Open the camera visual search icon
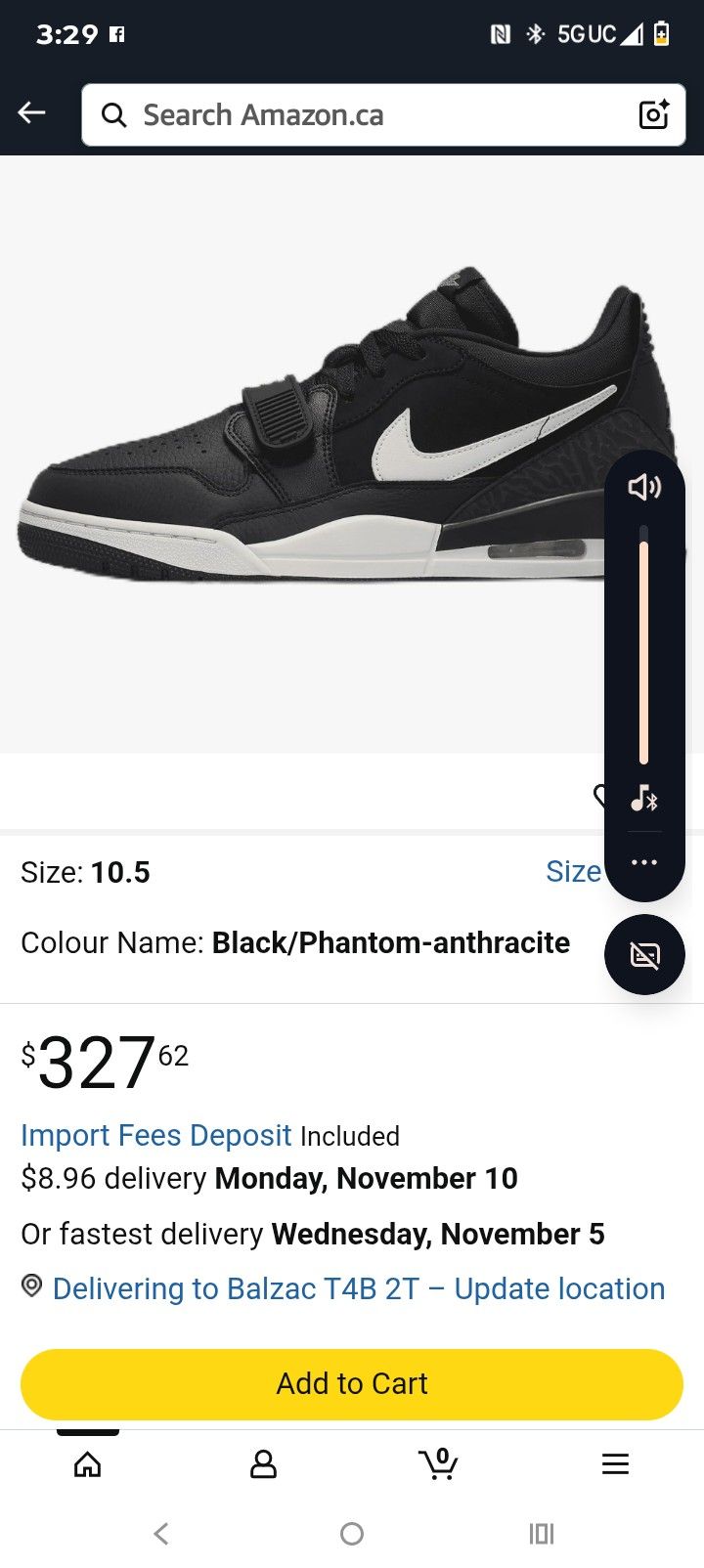The height and width of the screenshot is (1568, 704). click(651, 114)
